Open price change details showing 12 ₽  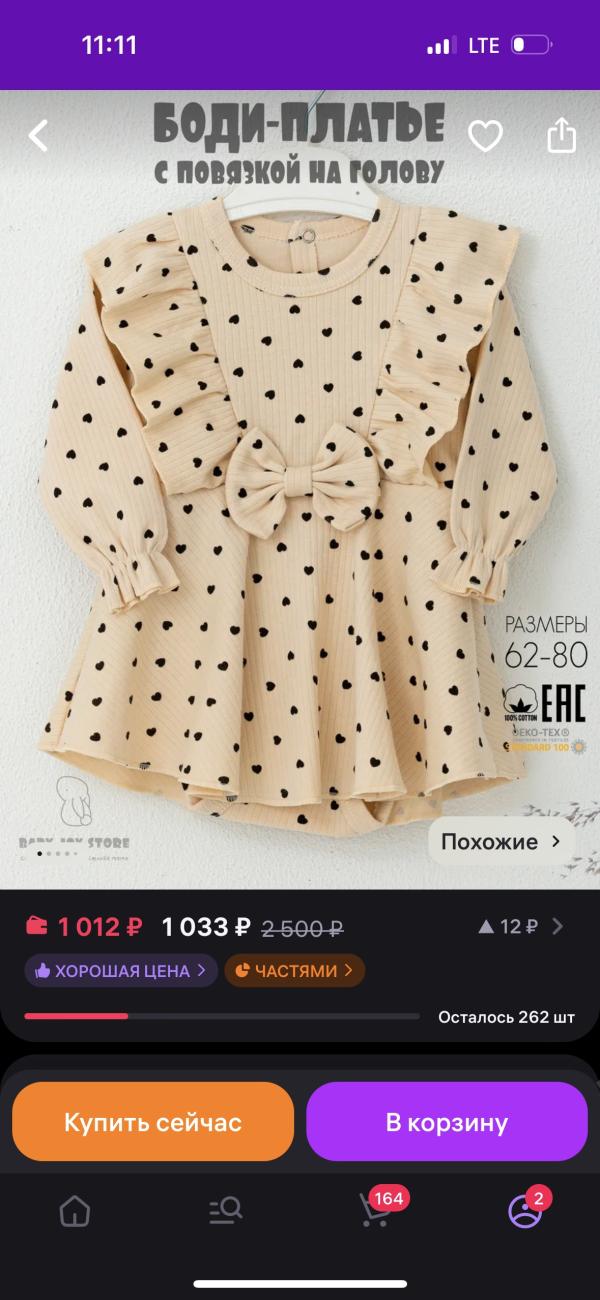(520, 927)
